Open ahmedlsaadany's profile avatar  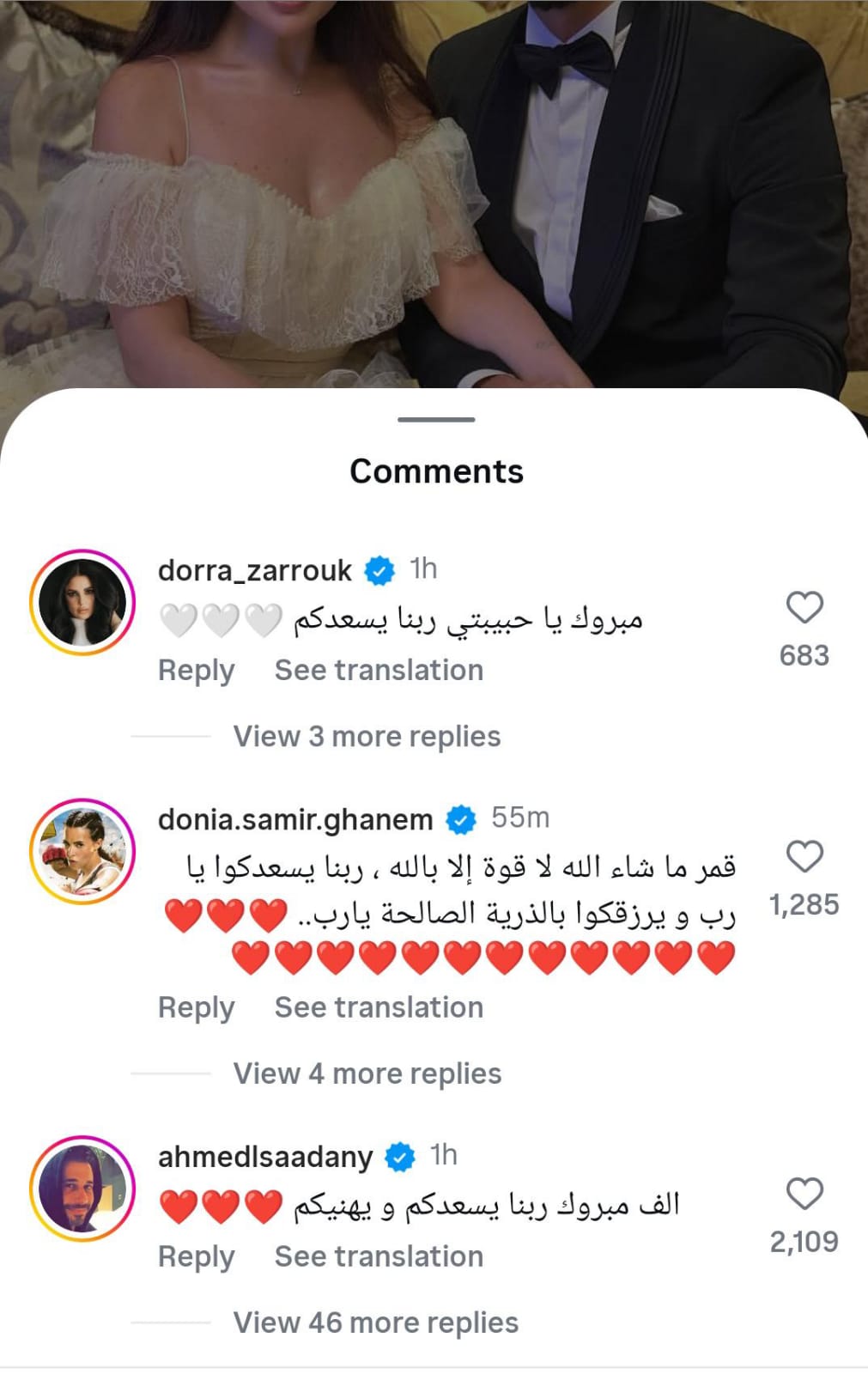coord(82,1189)
